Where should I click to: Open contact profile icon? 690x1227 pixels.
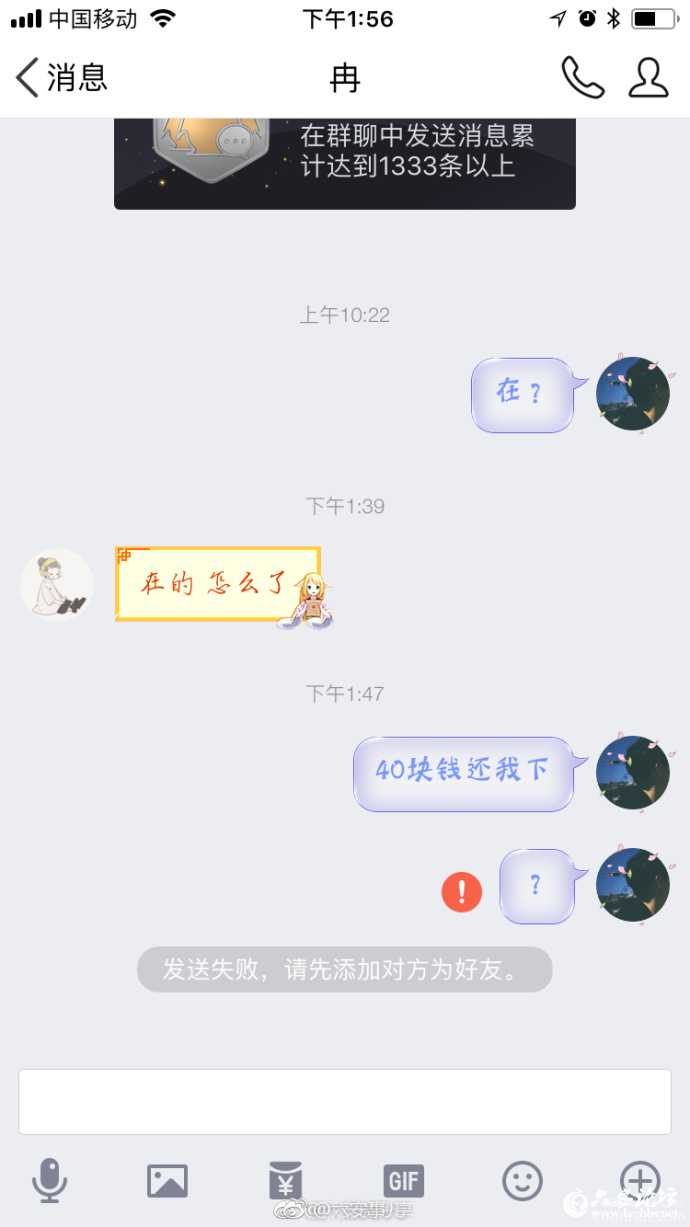click(x=648, y=77)
